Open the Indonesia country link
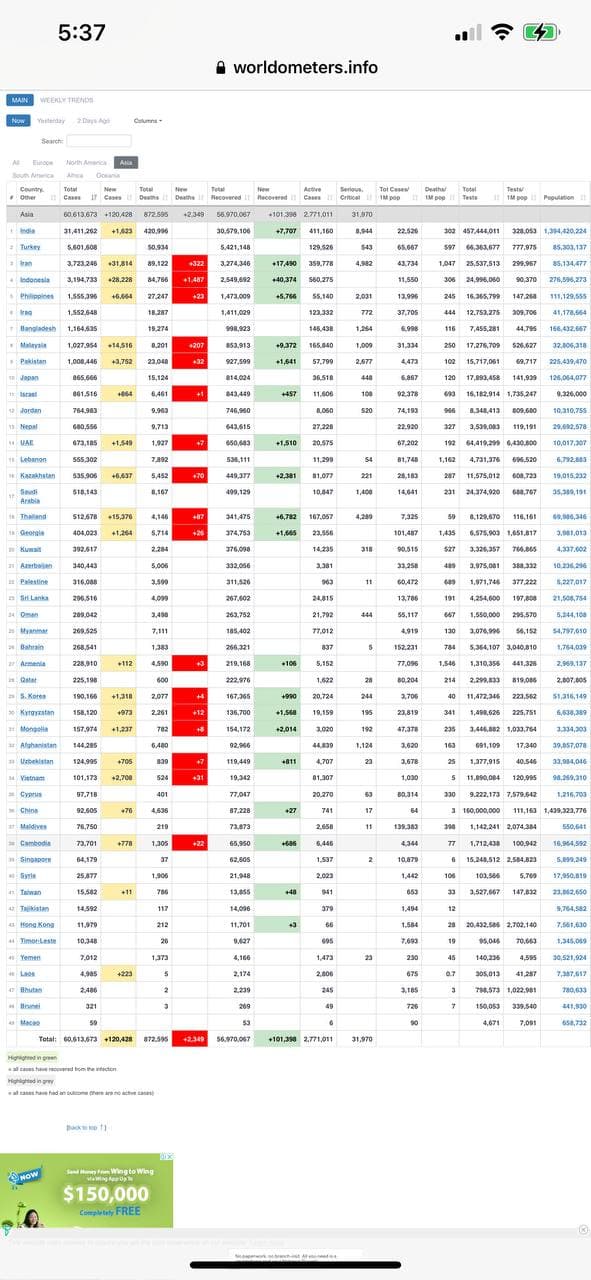 click(x=35, y=280)
